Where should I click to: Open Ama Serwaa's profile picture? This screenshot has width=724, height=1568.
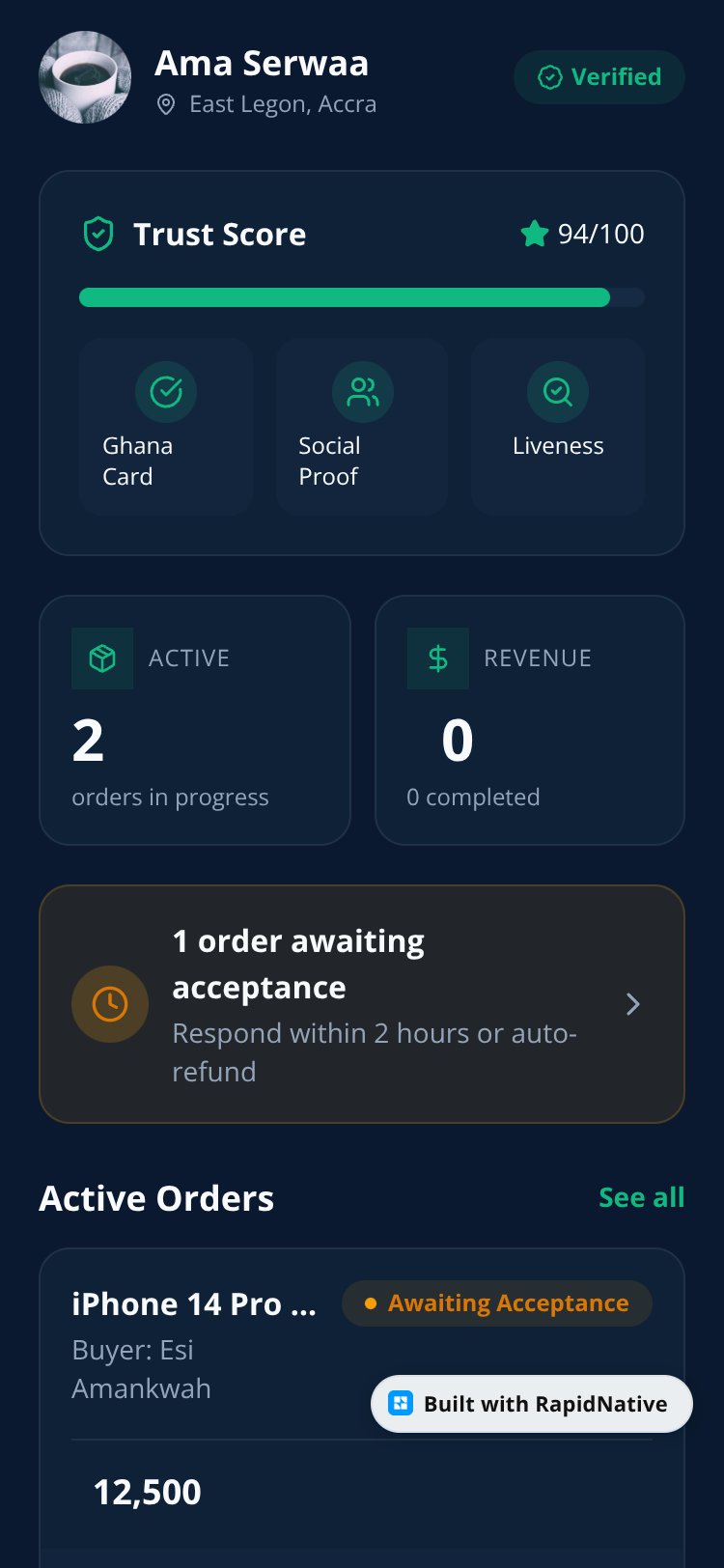[x=85, y=77]
